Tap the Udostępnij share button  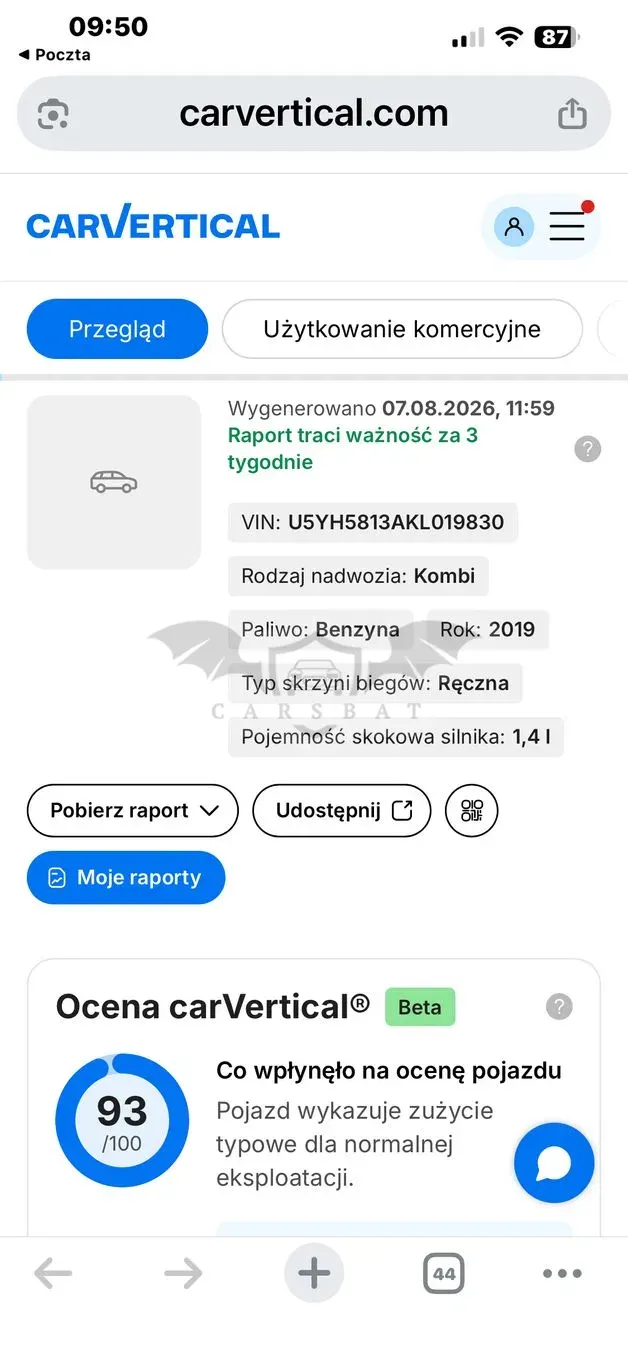tap(341, 811)
